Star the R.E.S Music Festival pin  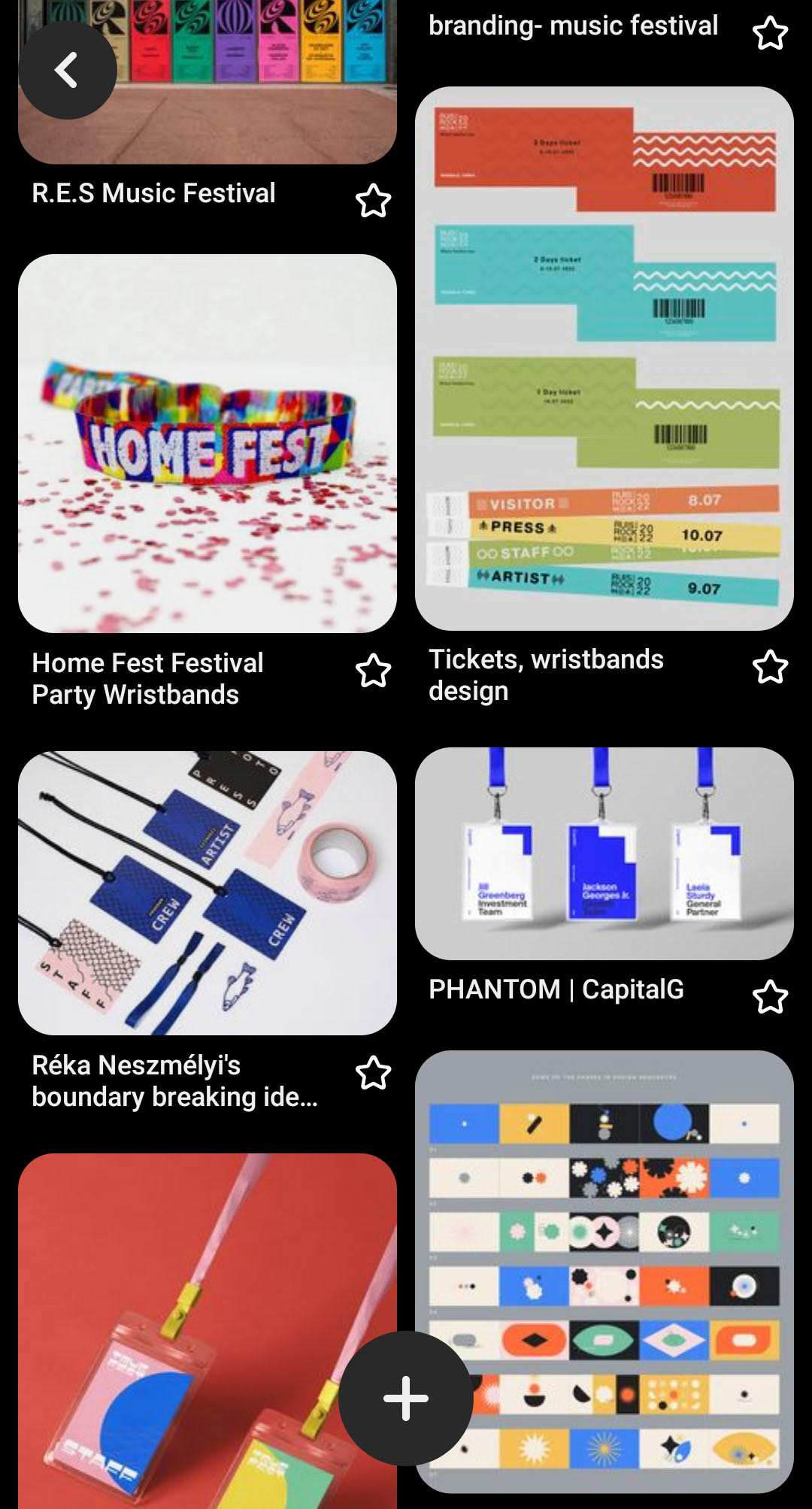(x=373, y=201)
